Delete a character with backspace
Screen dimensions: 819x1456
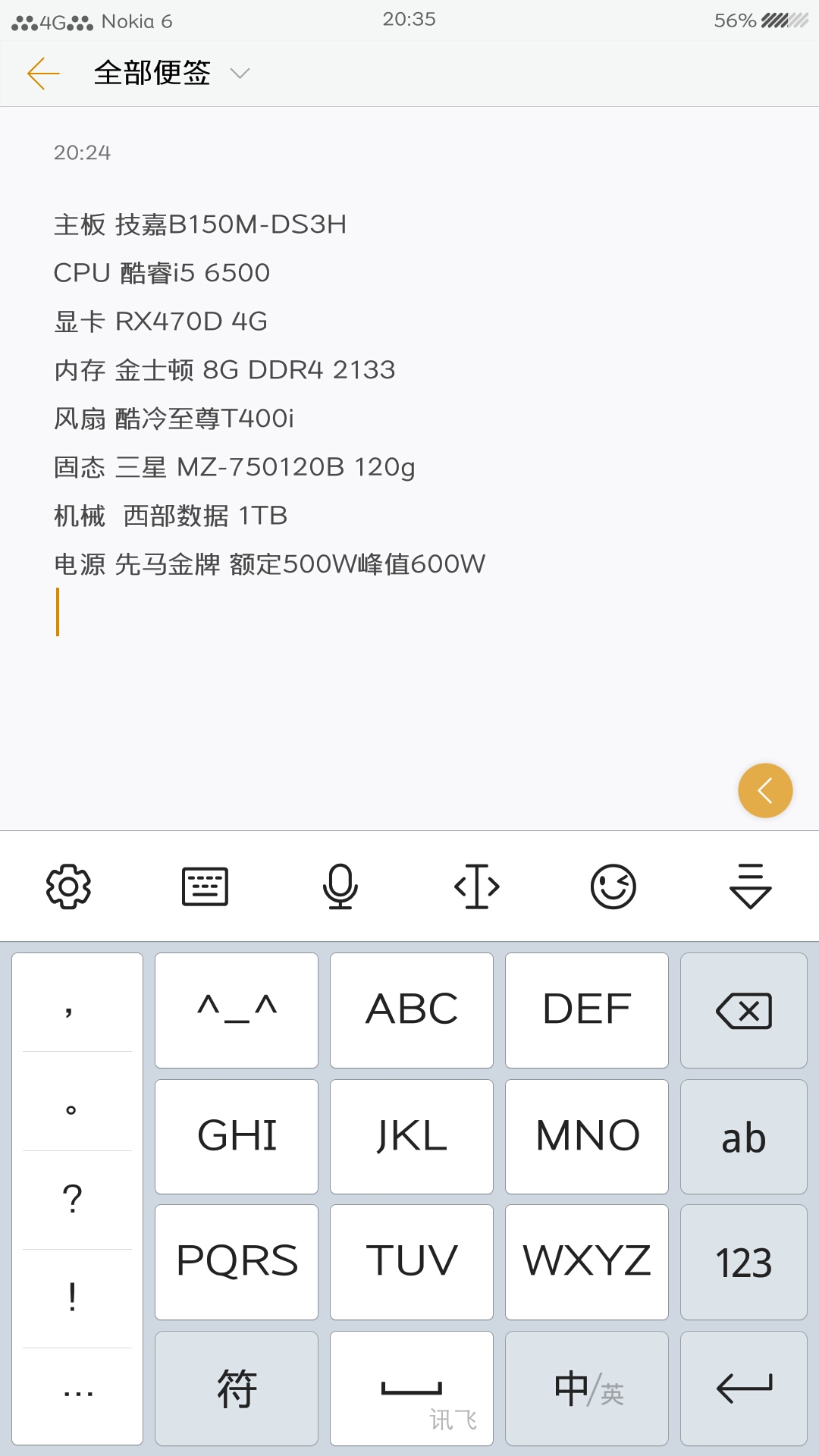[743, 1011]
